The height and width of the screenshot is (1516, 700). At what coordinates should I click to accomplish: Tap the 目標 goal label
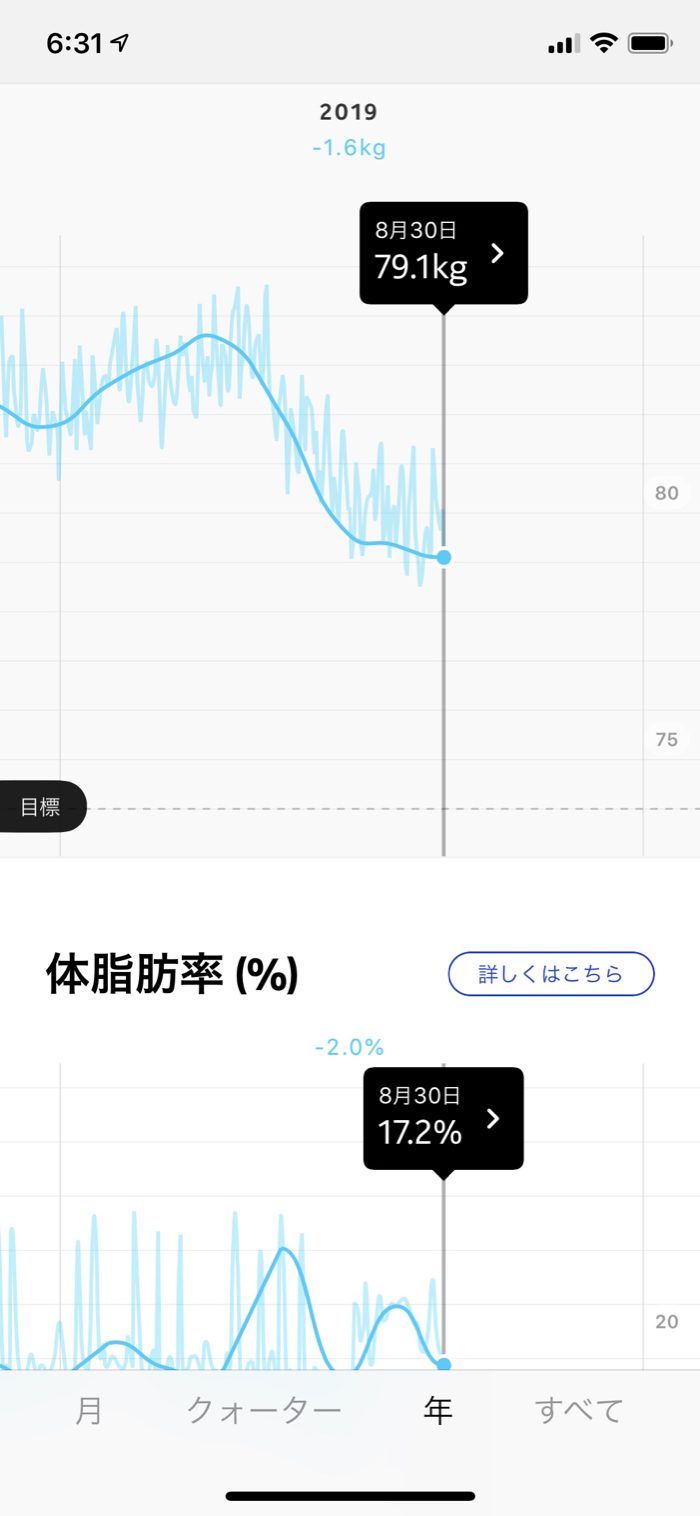pos(42,807)
